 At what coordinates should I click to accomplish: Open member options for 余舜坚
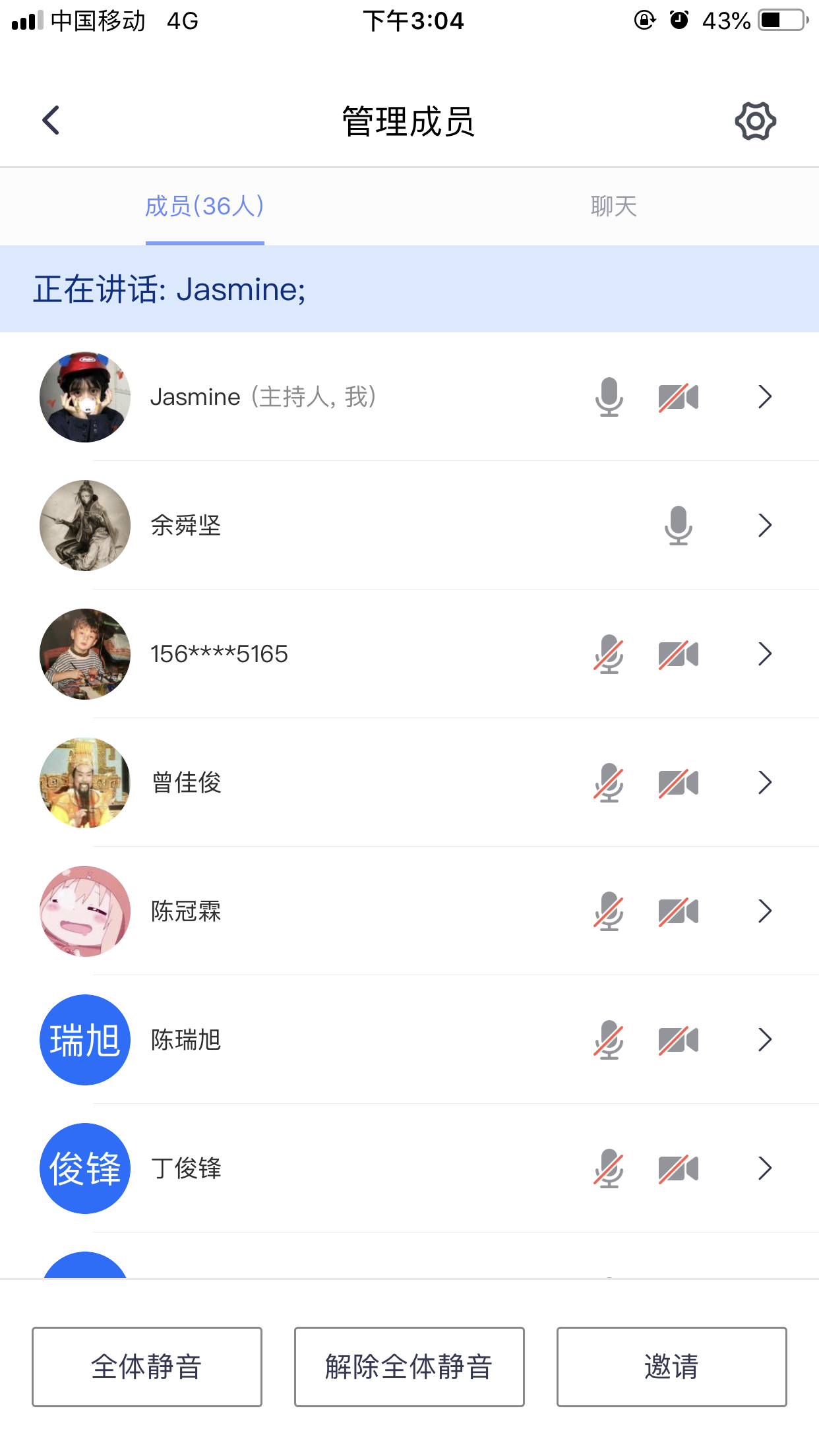[x=764, y=526]
